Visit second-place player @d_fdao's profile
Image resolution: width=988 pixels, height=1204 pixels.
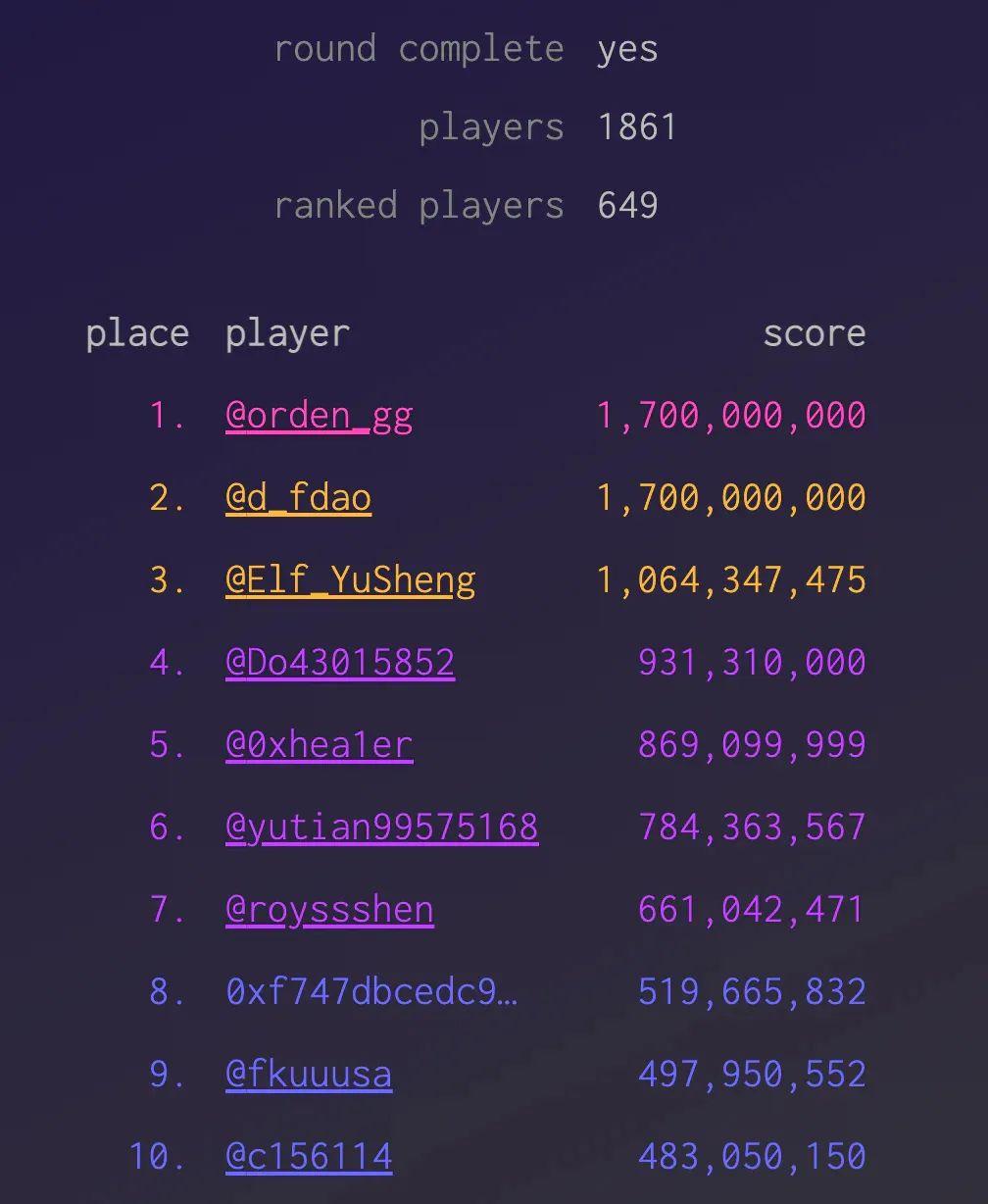pyautogui.click(x=298, y=498)
